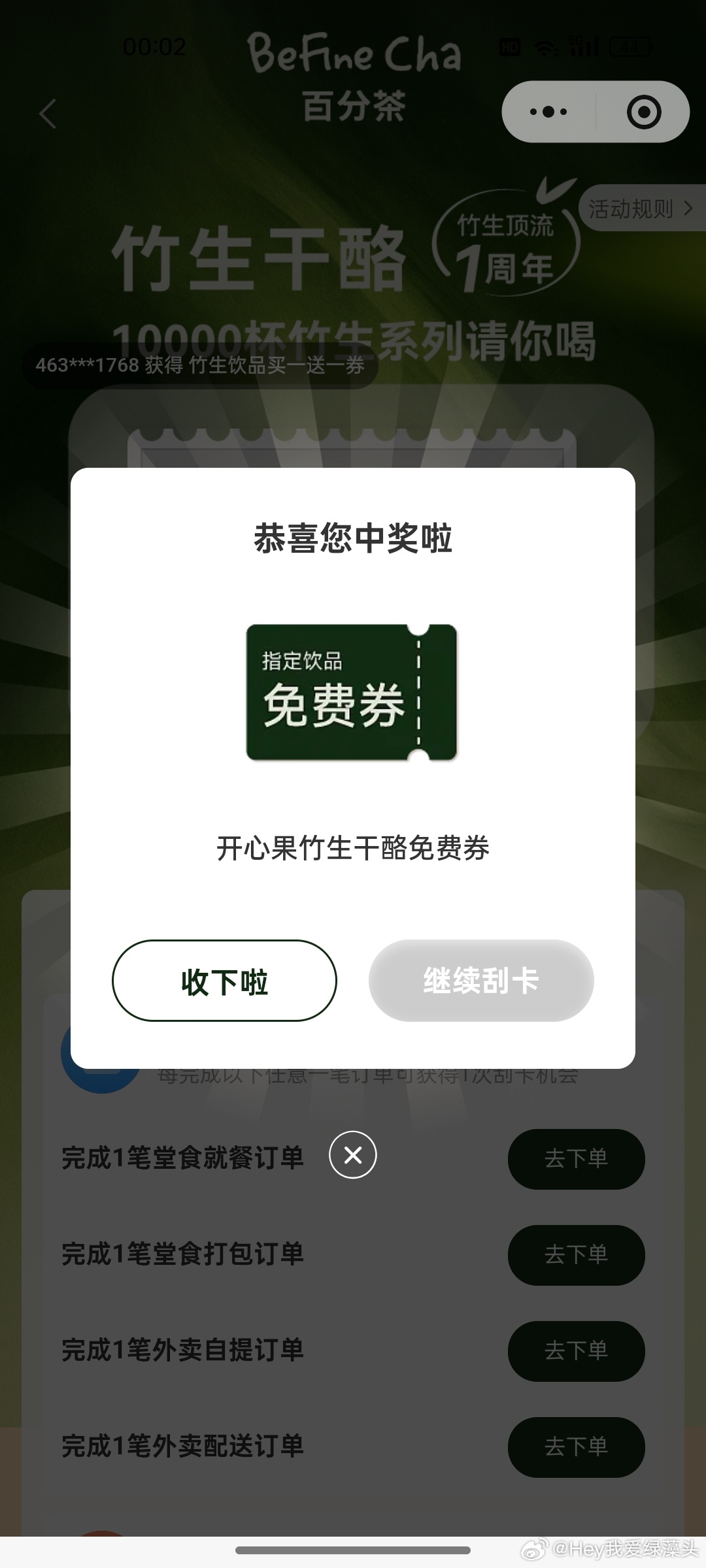Go back with the top-left arrow
Image resolution: width=706 pixels, height=1568 pixels.
pyautogui.click(x=48, y=114)
